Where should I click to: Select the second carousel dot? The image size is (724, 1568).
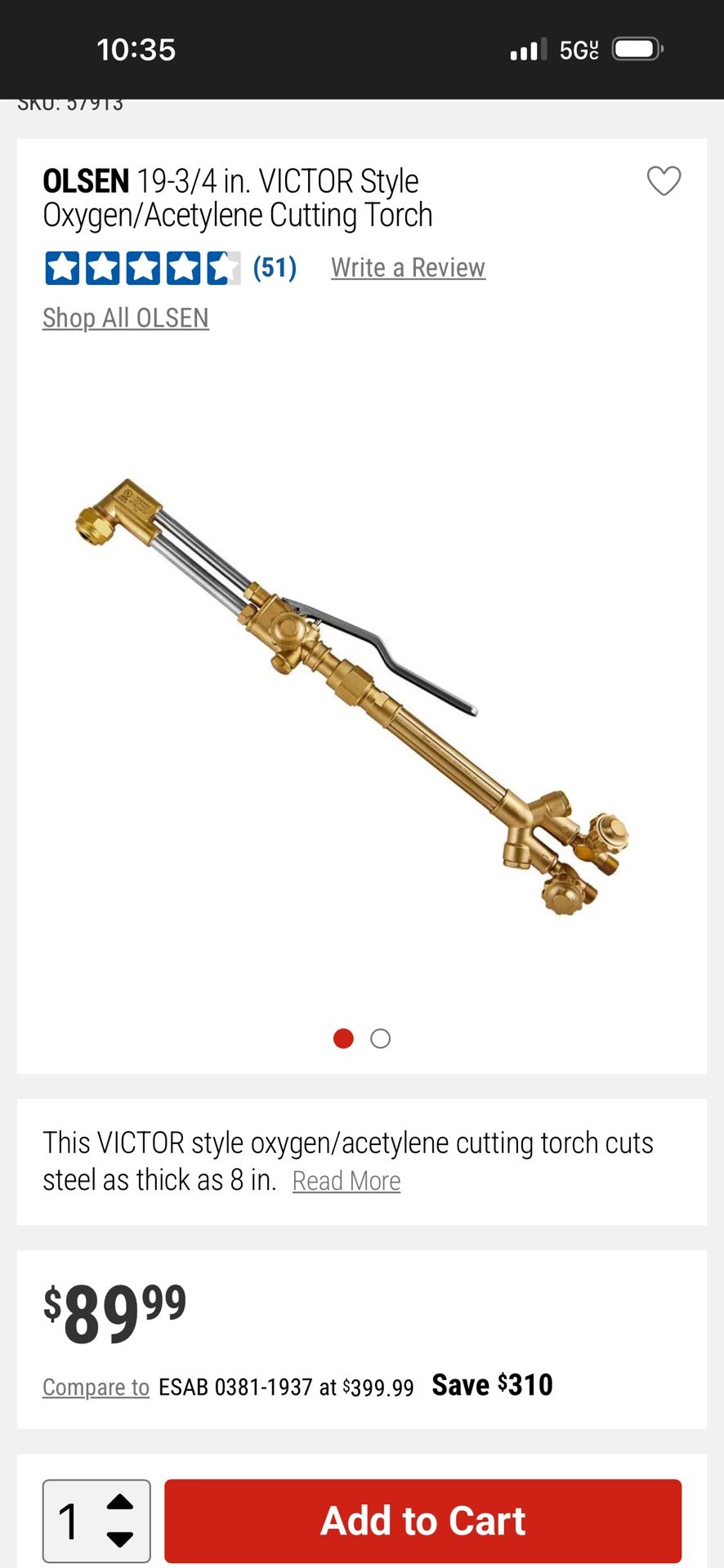pyautogui.click(x=379, y=1038)
